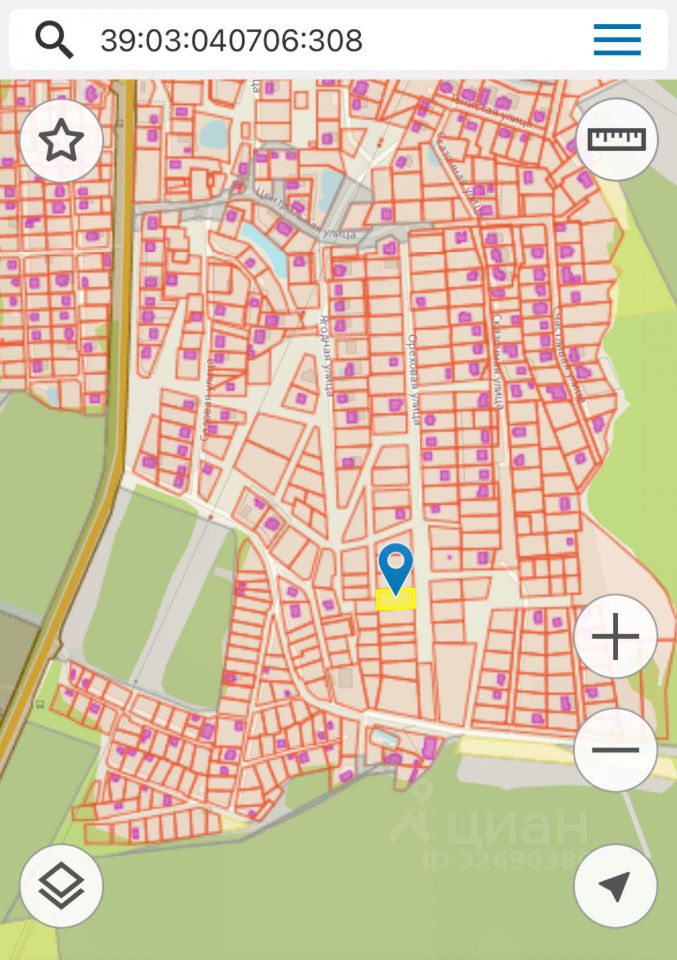This screenshot has width=677, height=960.
Task: Open the map layers selector
Action: 61,886
